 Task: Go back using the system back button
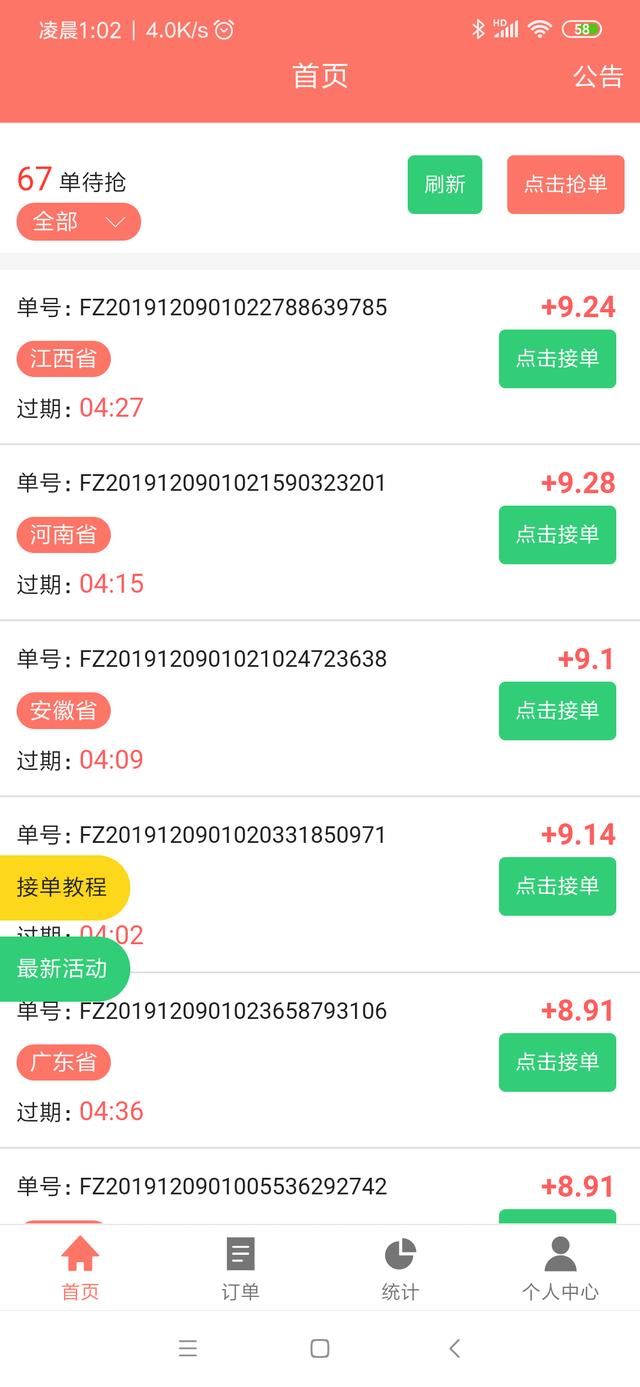[454, 1348]
